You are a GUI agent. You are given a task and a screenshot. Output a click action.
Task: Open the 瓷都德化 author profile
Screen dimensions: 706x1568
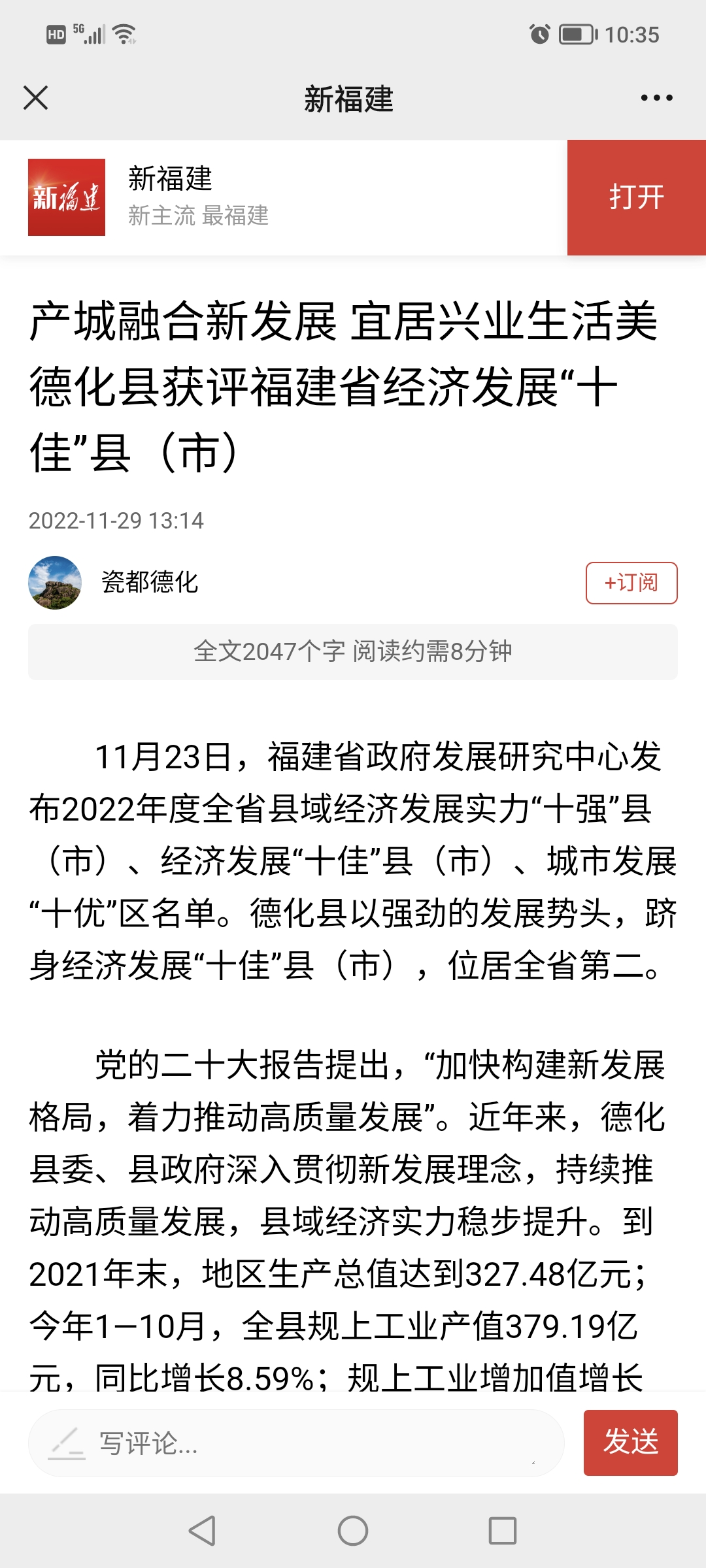(150, 582)
